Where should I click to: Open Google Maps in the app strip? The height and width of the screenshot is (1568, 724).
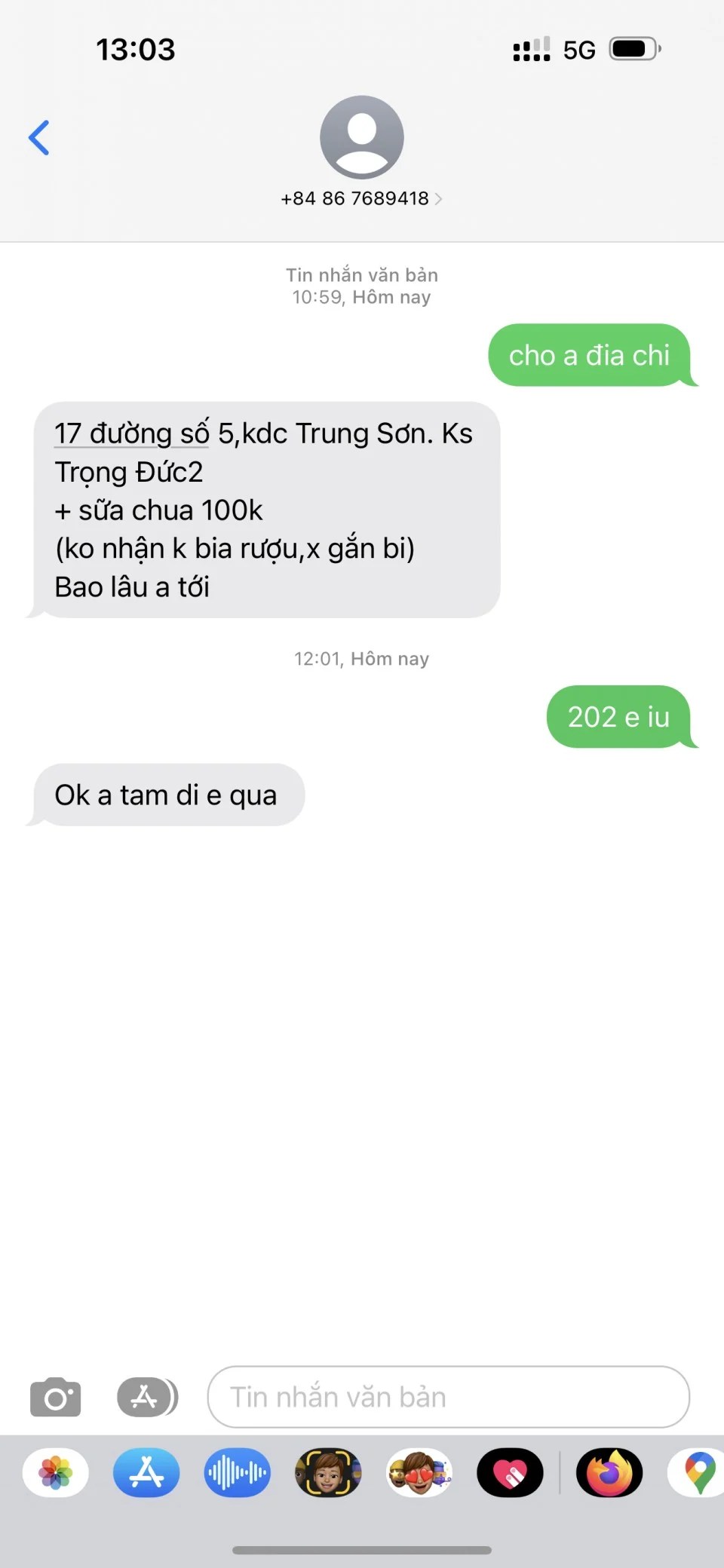(x=698, y=1472)
